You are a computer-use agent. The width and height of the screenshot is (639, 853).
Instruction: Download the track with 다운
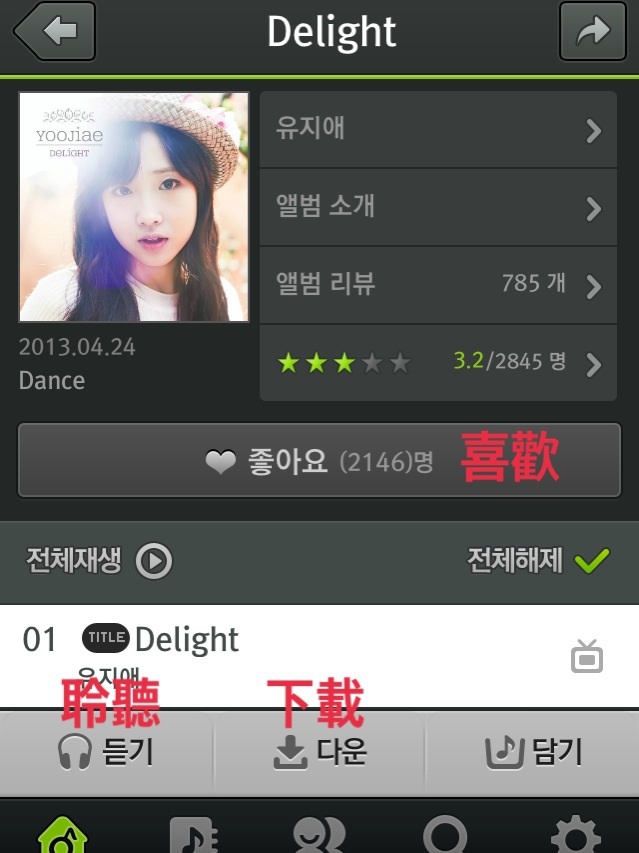coord(320,752)
